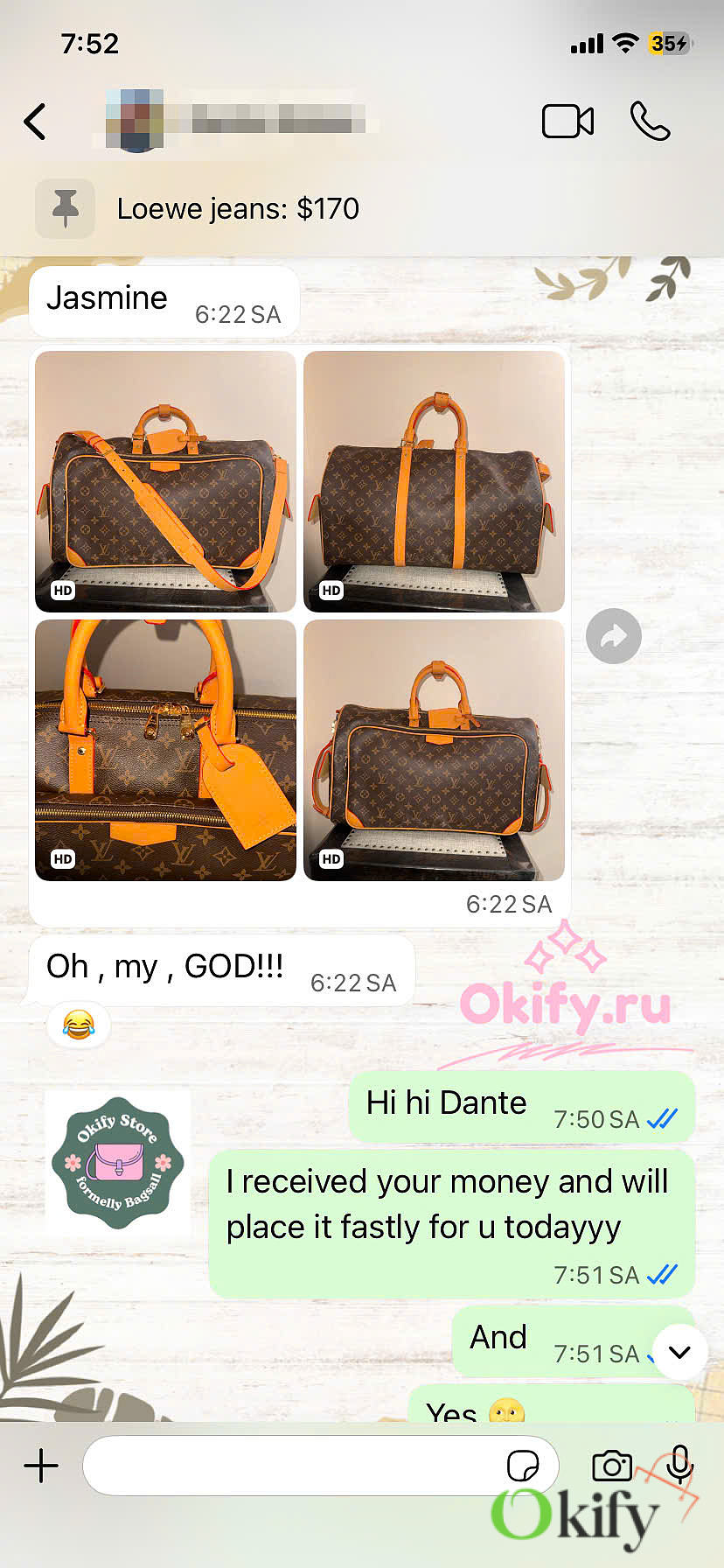Screen dimensions: 724x1568
Task: View the laughing emoji reaction
Action: [x=79, y=1025]
